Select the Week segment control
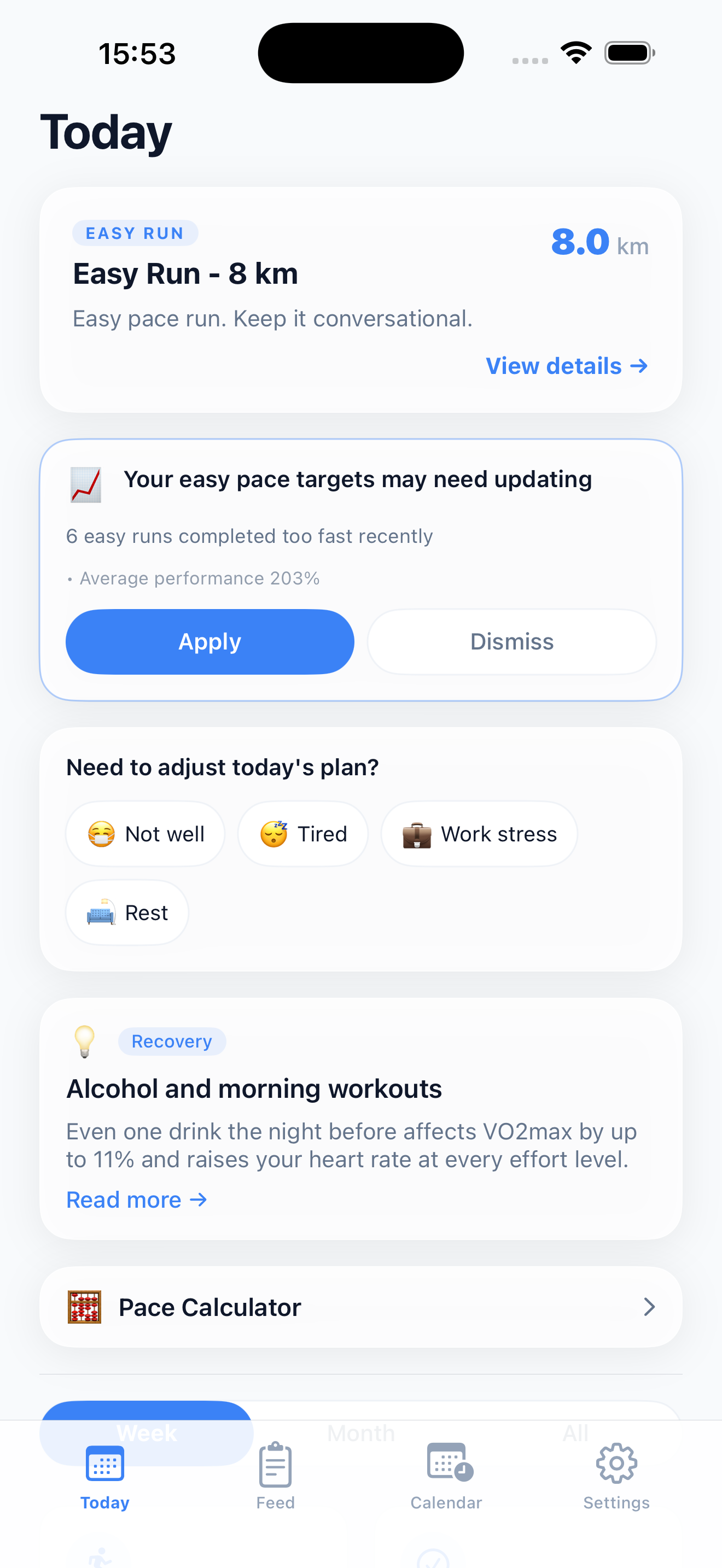 tap(147, 1433)
